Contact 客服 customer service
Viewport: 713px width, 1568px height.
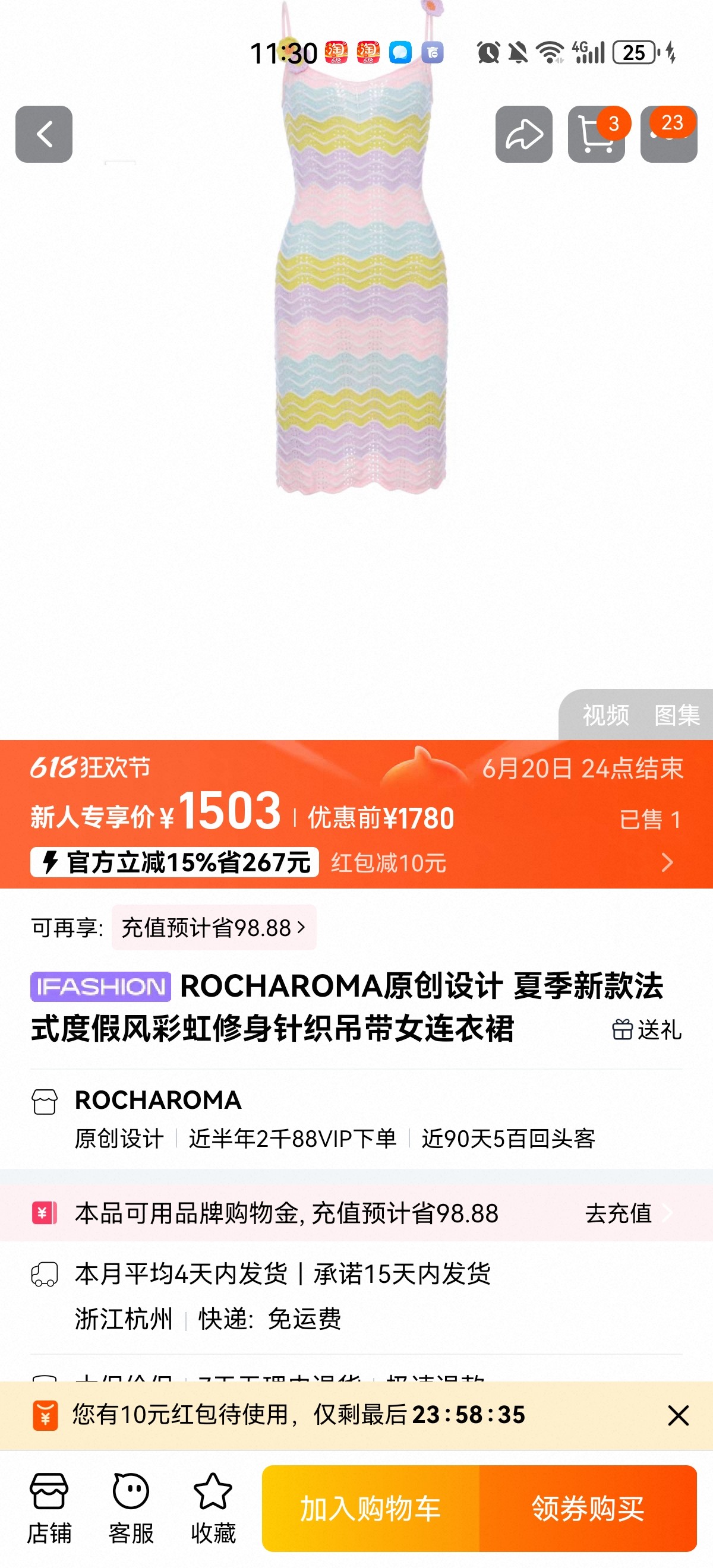tap(131, 1509)
